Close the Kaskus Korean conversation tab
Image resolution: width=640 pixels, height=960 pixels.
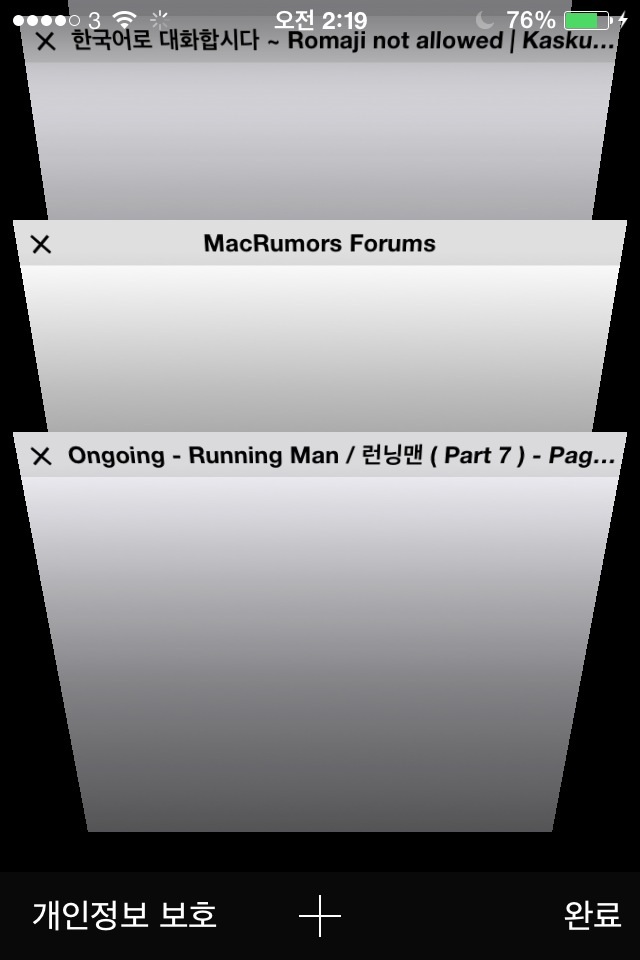click(x=45, y=42)
